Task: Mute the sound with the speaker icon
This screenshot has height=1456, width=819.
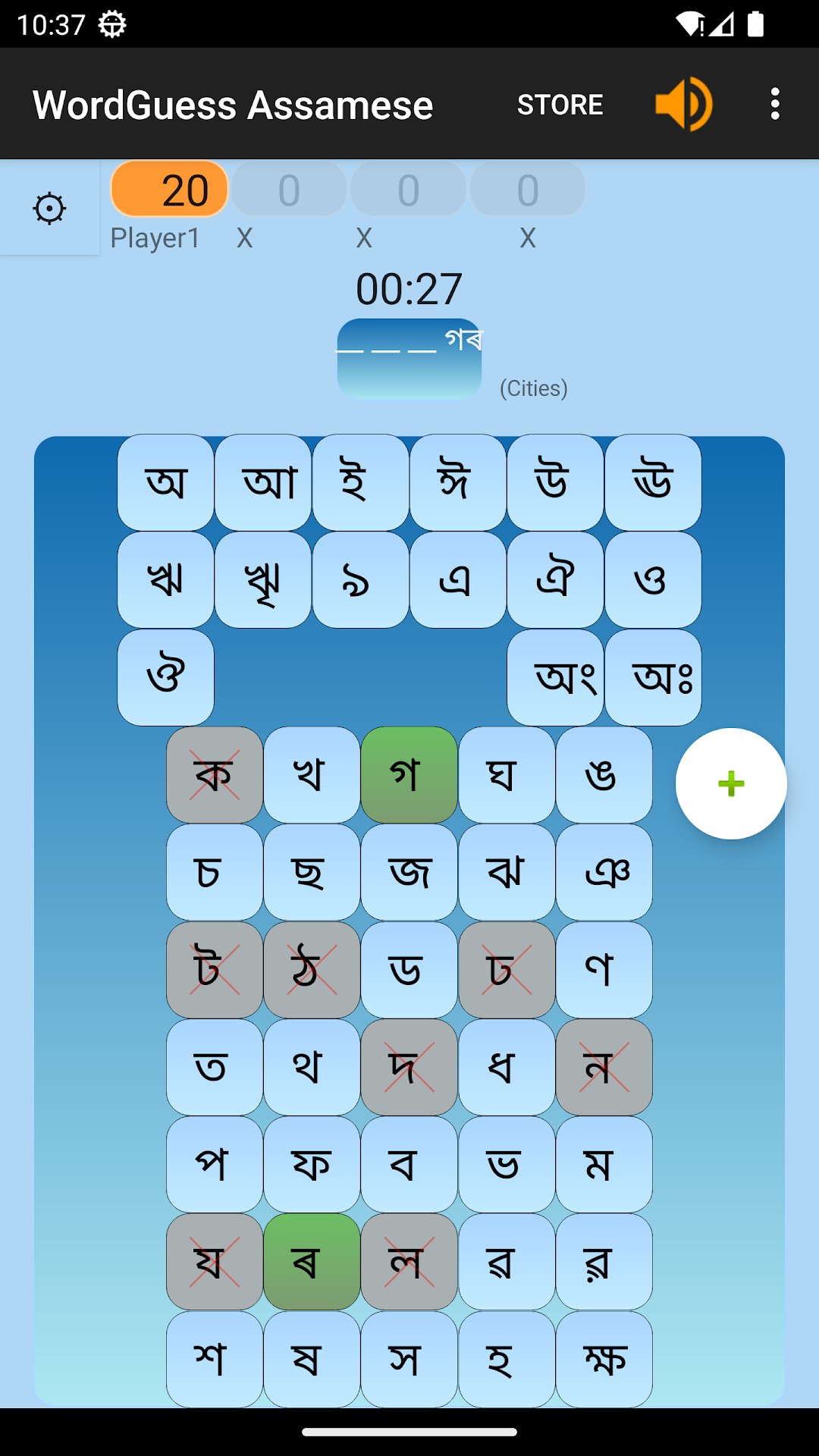Action: tap(684, 104)
